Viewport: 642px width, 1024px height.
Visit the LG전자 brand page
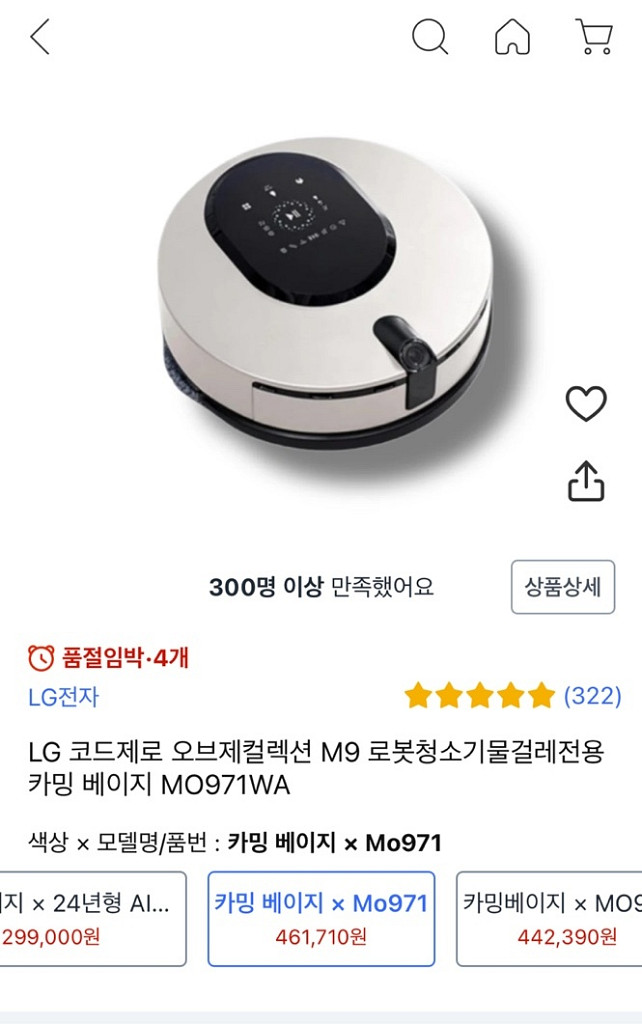pos(63,697)
